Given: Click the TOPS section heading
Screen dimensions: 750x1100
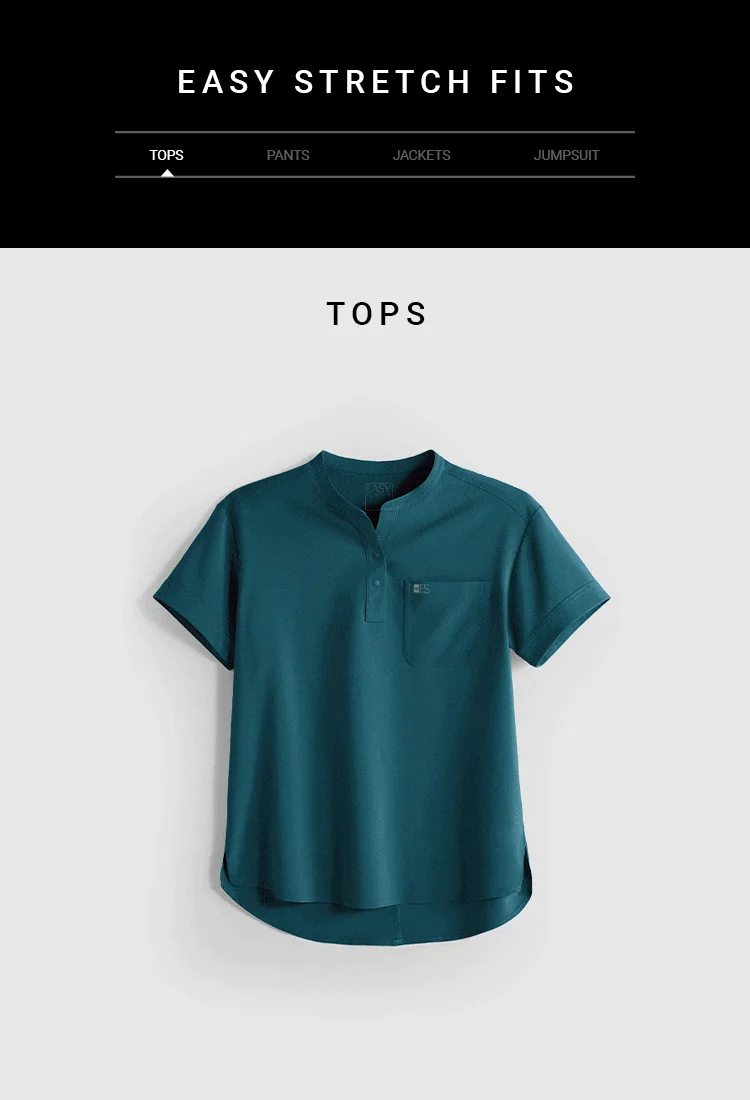Looking at the screenshot, I should [x=375, y=313].
